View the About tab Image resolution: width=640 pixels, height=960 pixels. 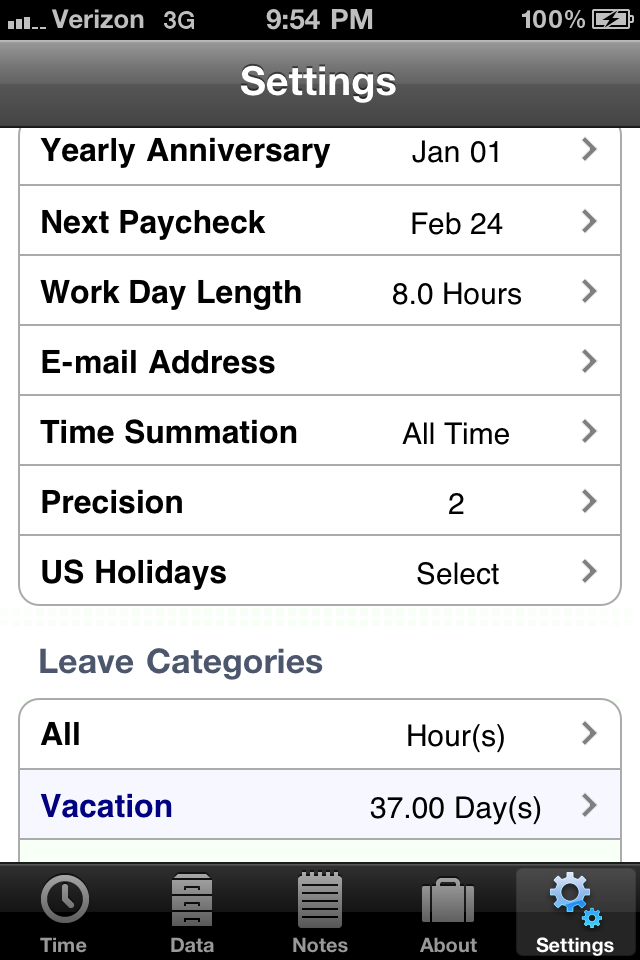448,912
